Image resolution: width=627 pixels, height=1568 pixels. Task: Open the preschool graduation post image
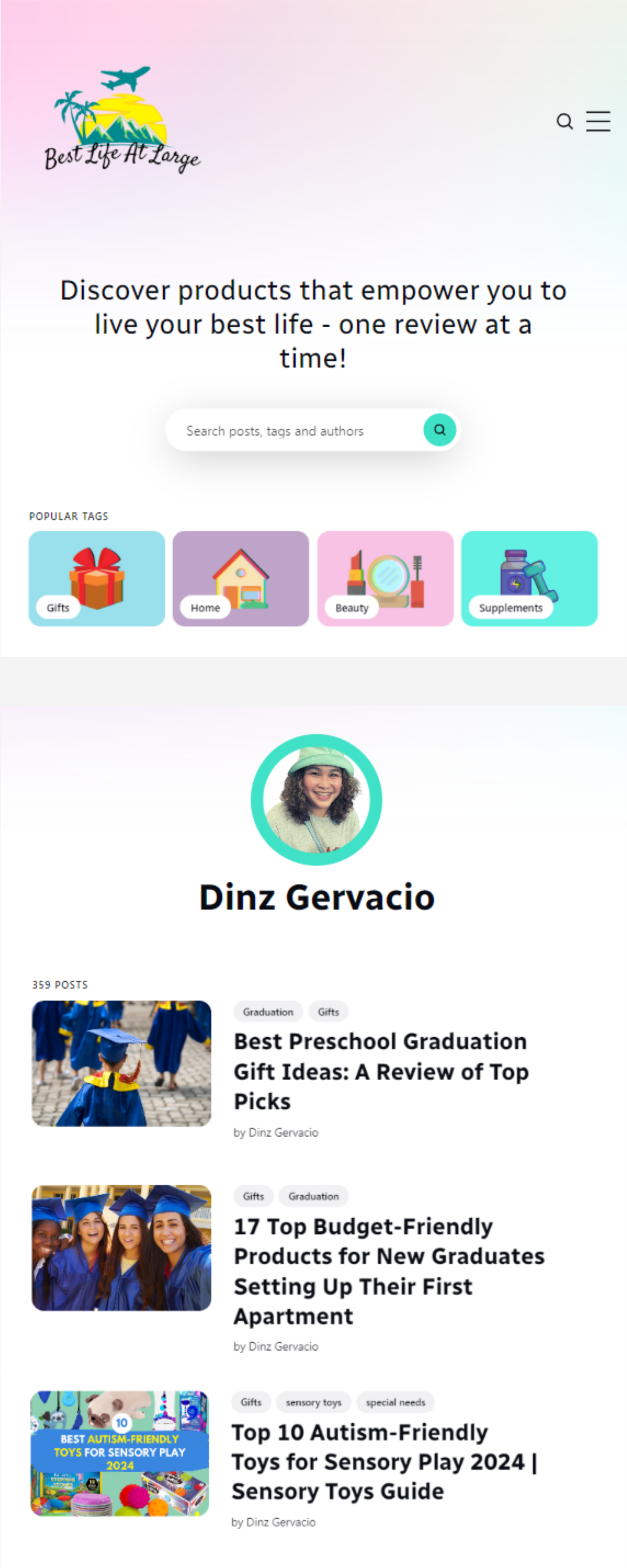[x=122, y=1063]
